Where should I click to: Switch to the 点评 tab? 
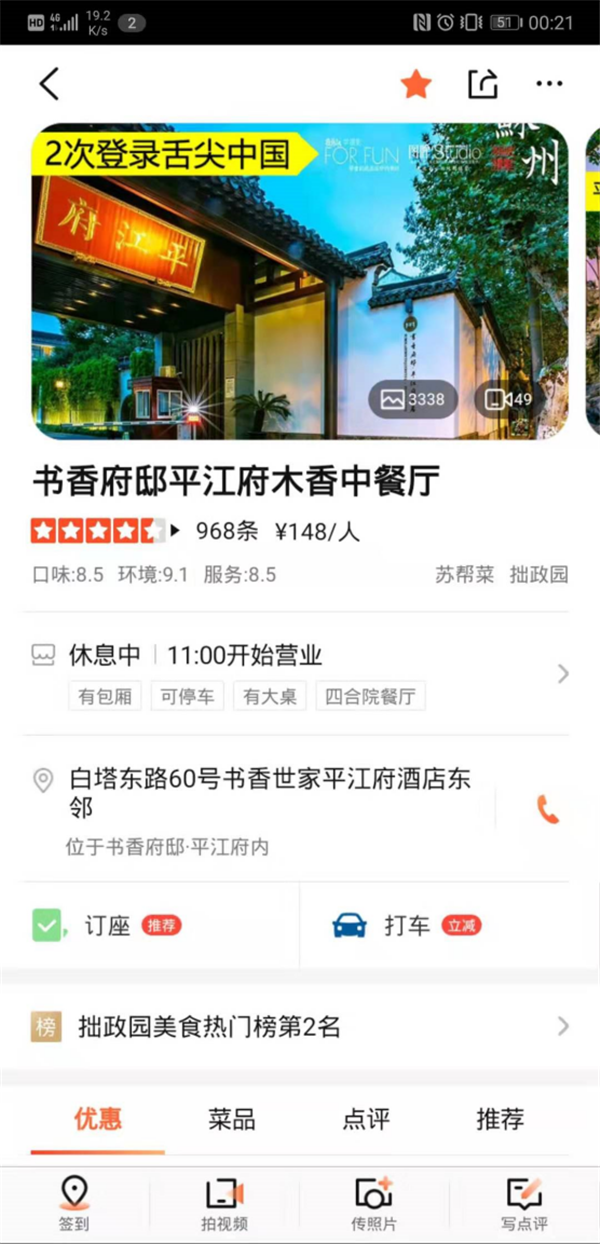click(x=366, y=1119)
